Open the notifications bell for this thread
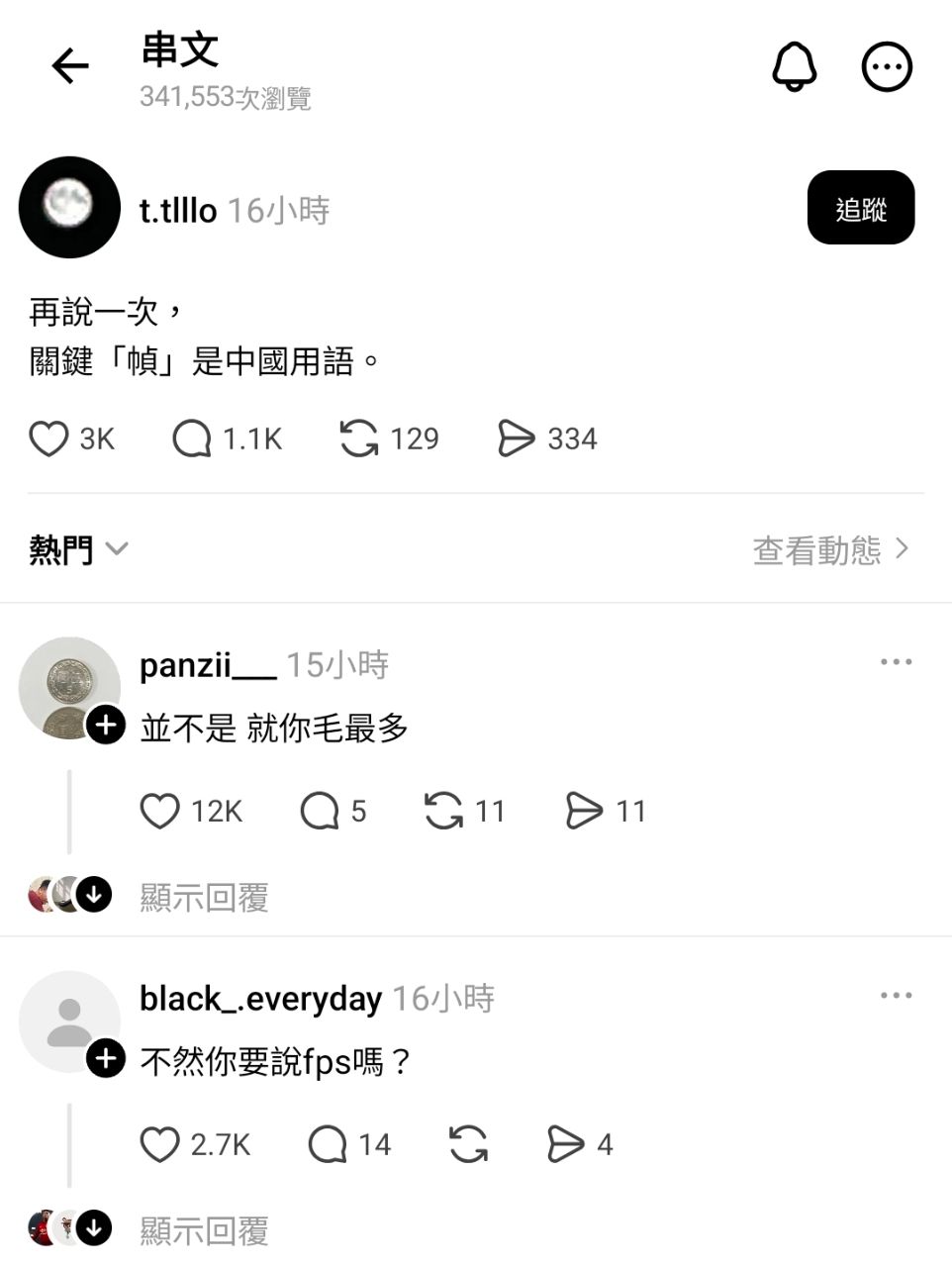This screenshot has height=1267, width=952. [794, 66]
